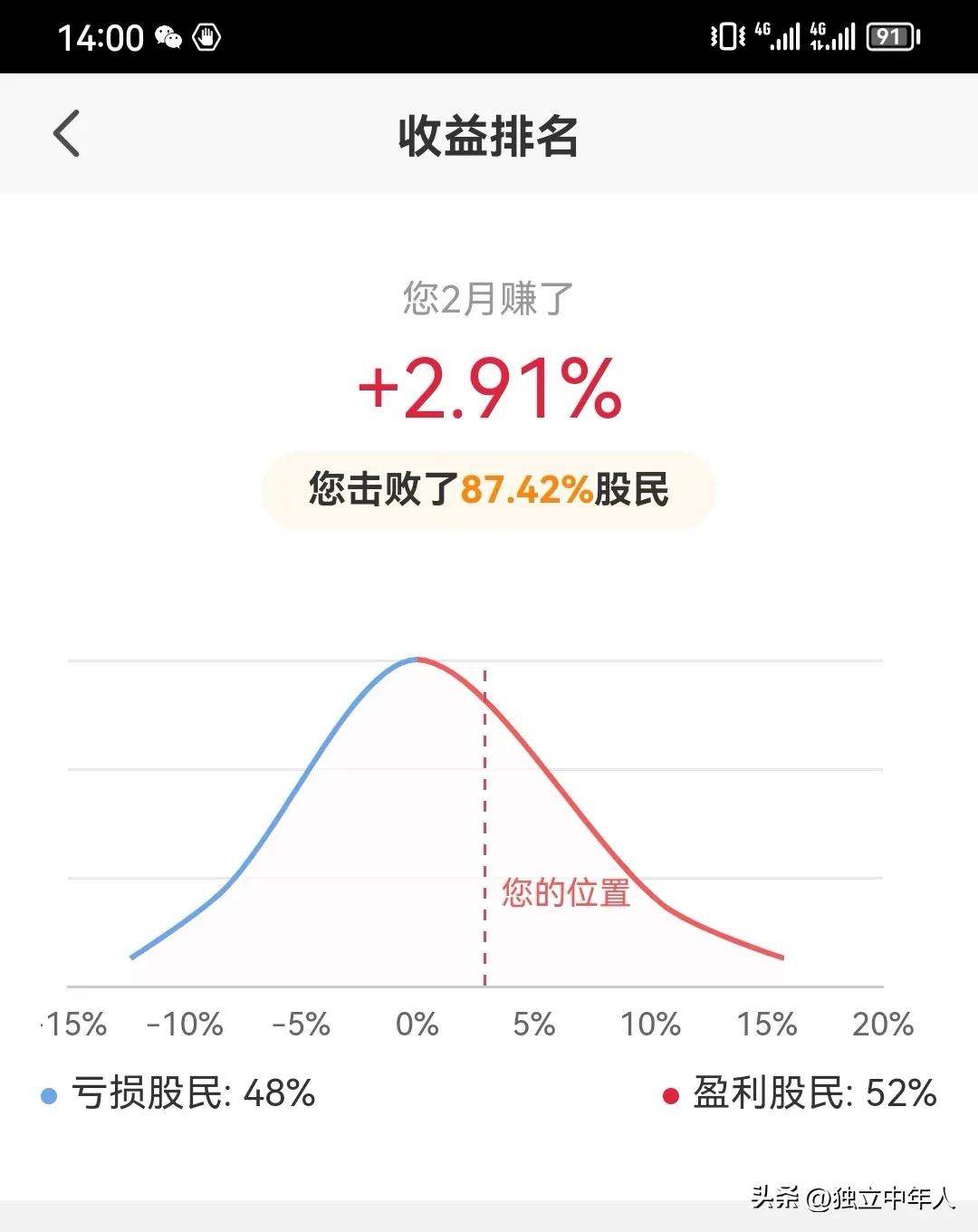Go back from the 收益排名 page
This screenshot has height=1232, width=978.
click(66, 134)
